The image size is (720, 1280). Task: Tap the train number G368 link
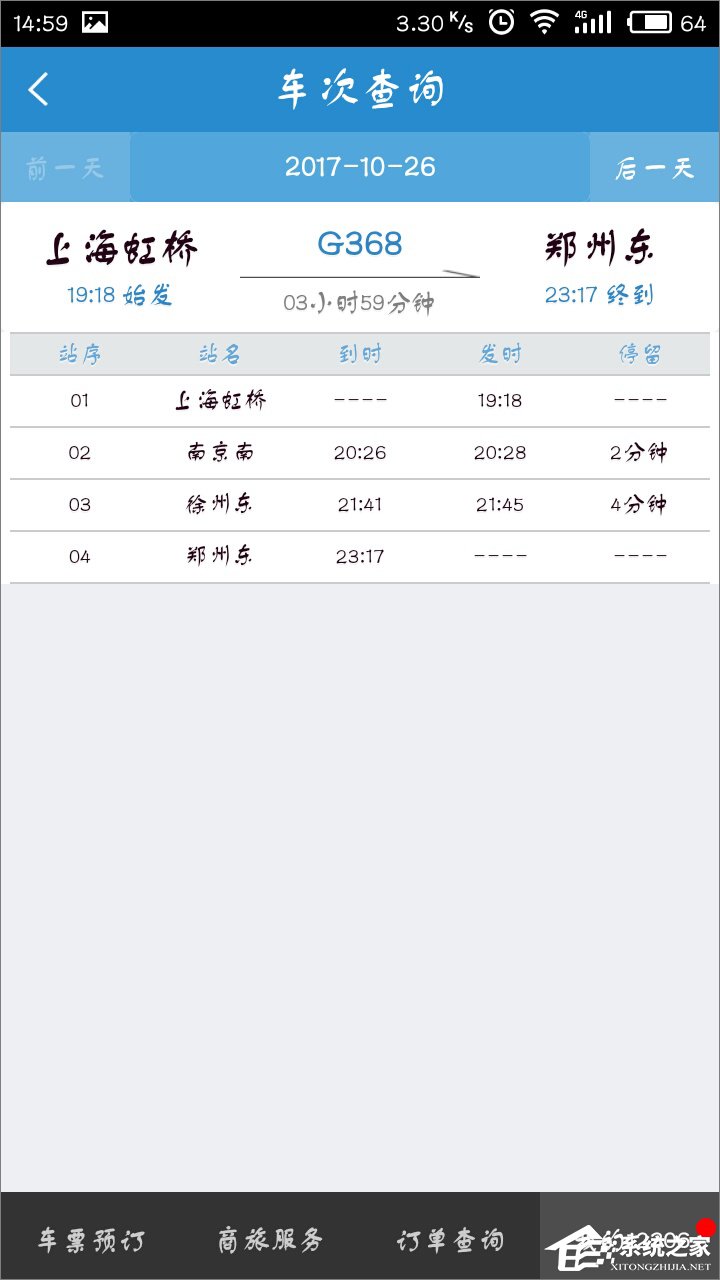[360, 242]
